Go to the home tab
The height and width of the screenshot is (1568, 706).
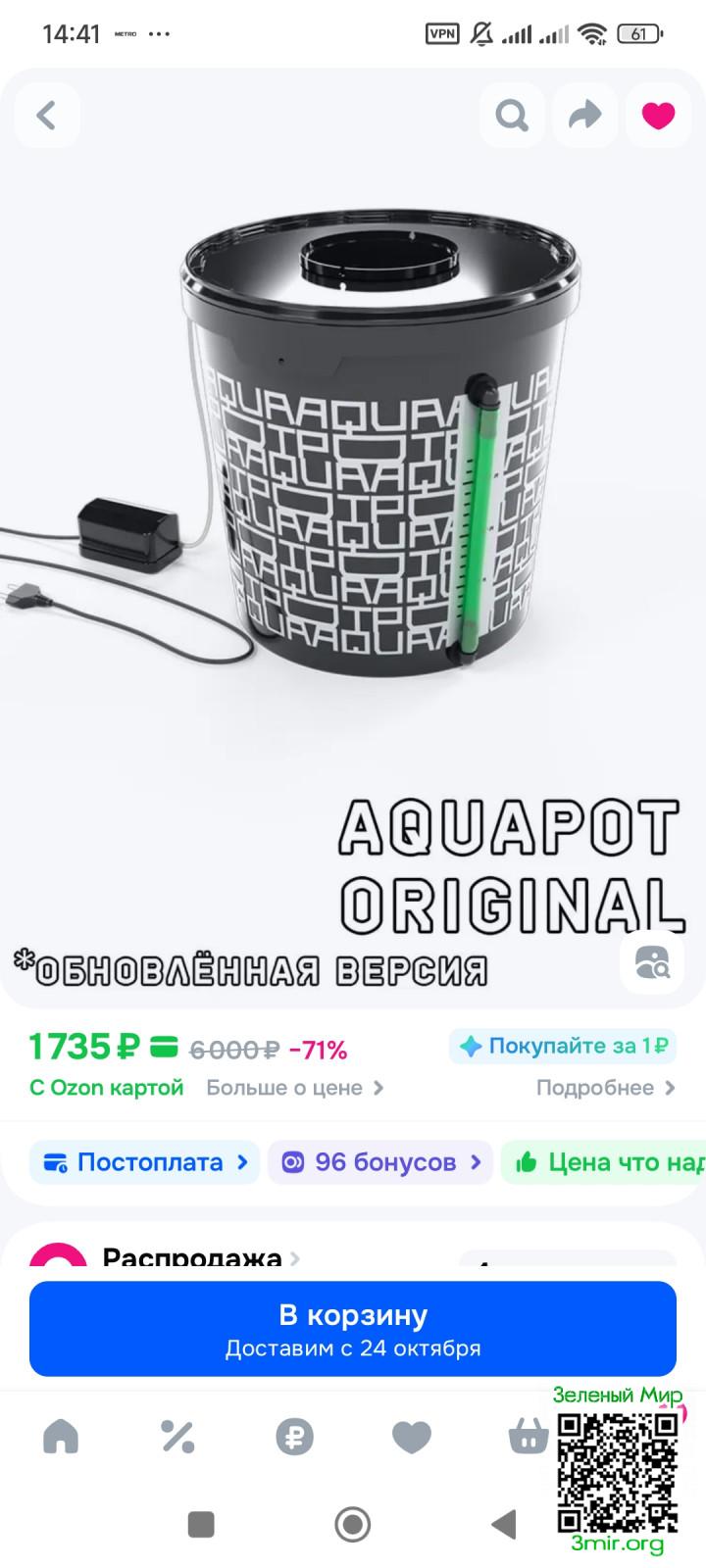[x=61, y=1437]
